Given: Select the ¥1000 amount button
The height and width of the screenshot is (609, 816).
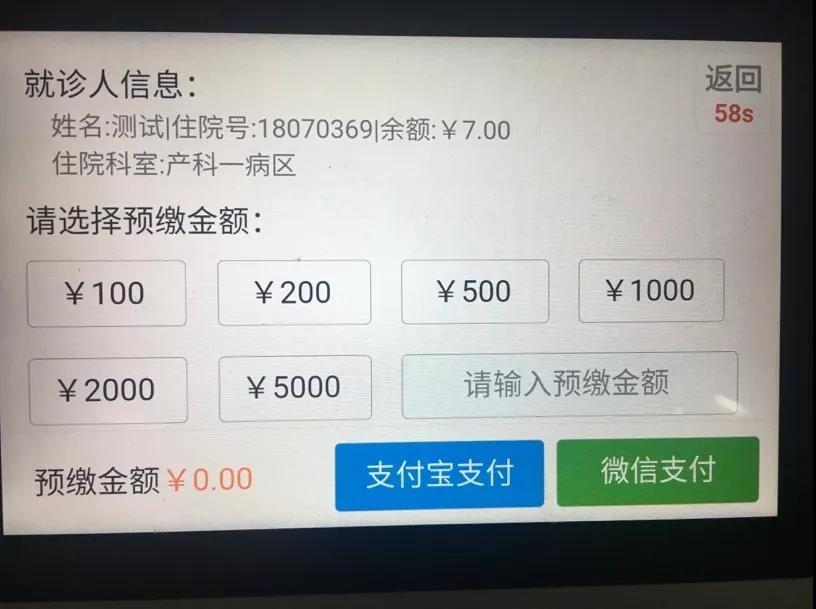Looking at the screenshot, I should tap(651, 290).
